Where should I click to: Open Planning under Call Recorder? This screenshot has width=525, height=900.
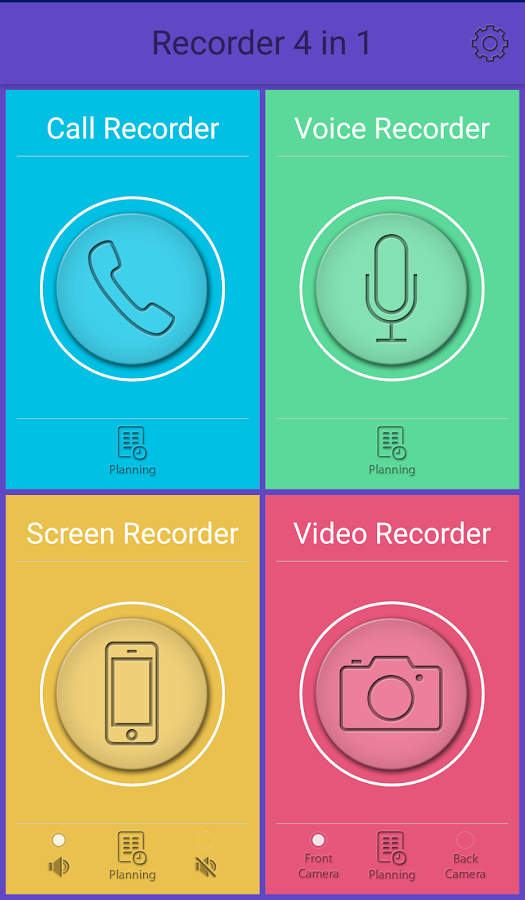(133, 451)
